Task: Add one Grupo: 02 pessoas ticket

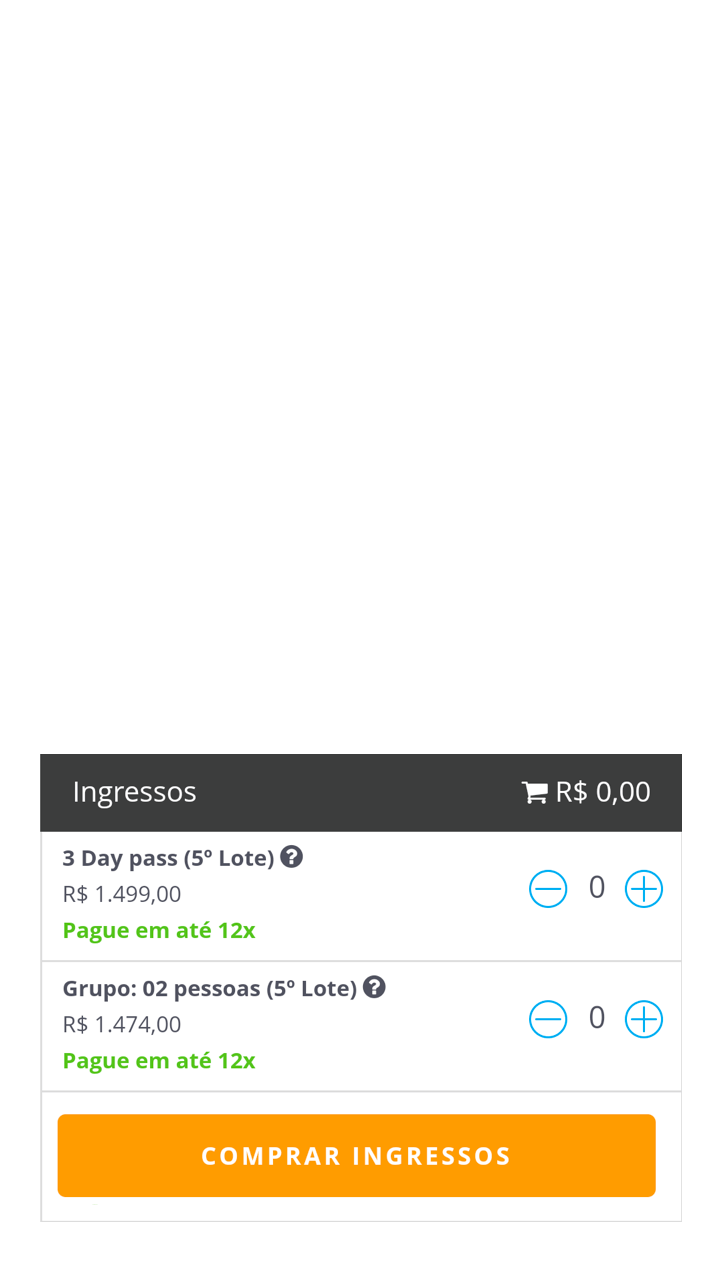Action: (644, 1019)
